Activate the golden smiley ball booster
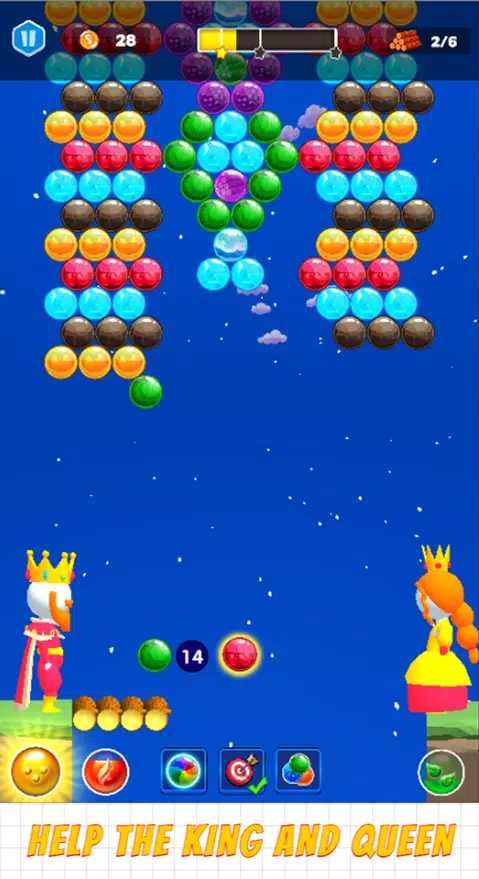 [35, 771]
